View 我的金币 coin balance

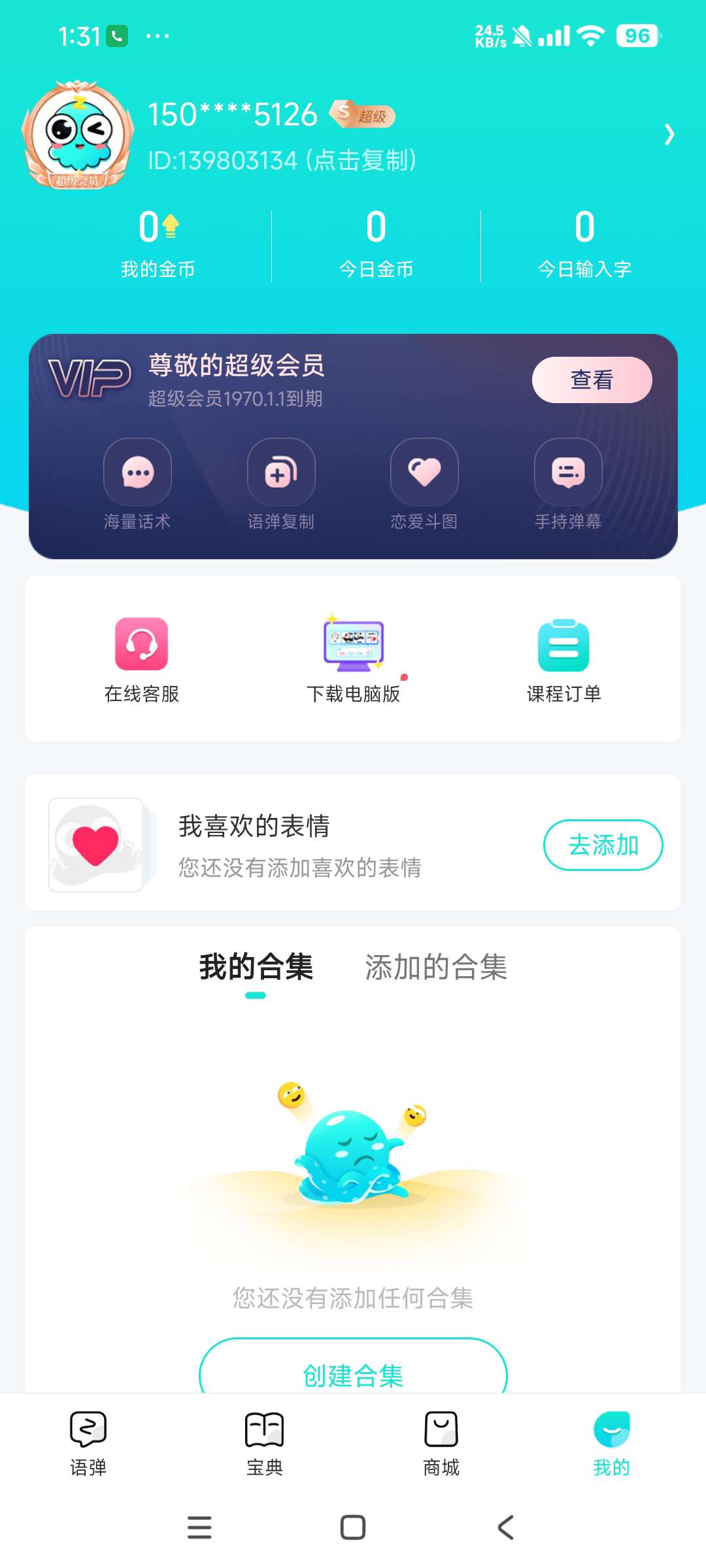[x=158, y=243]
